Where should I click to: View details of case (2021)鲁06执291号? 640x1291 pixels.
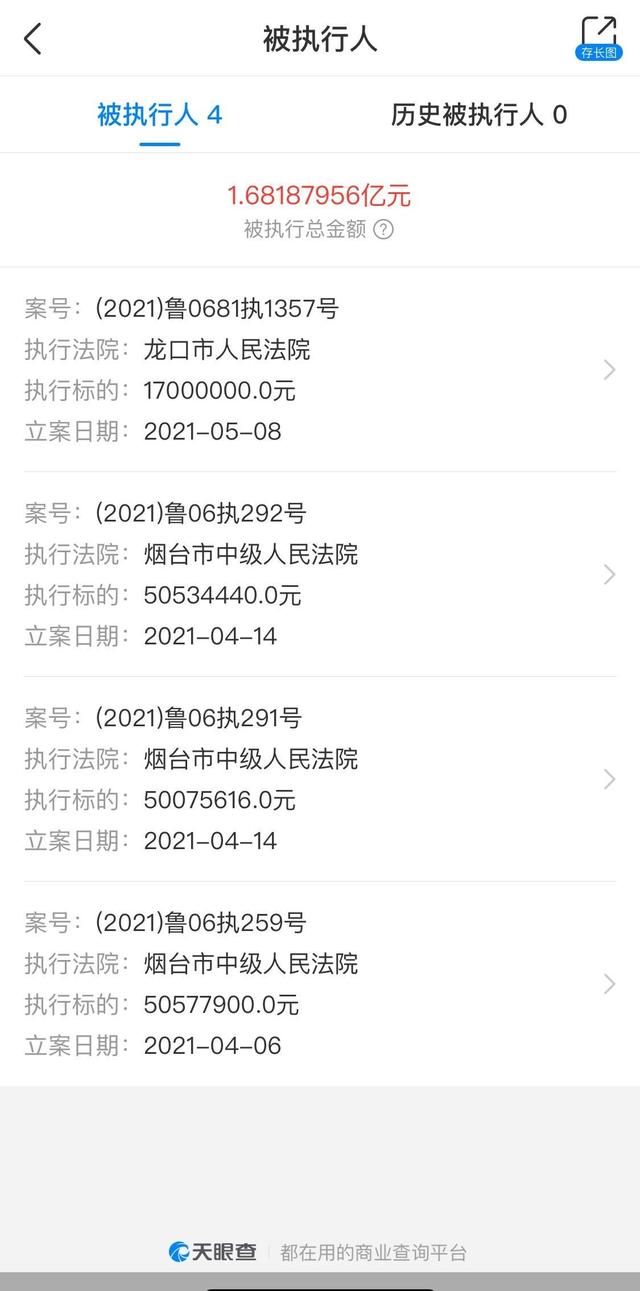[320, 779]
